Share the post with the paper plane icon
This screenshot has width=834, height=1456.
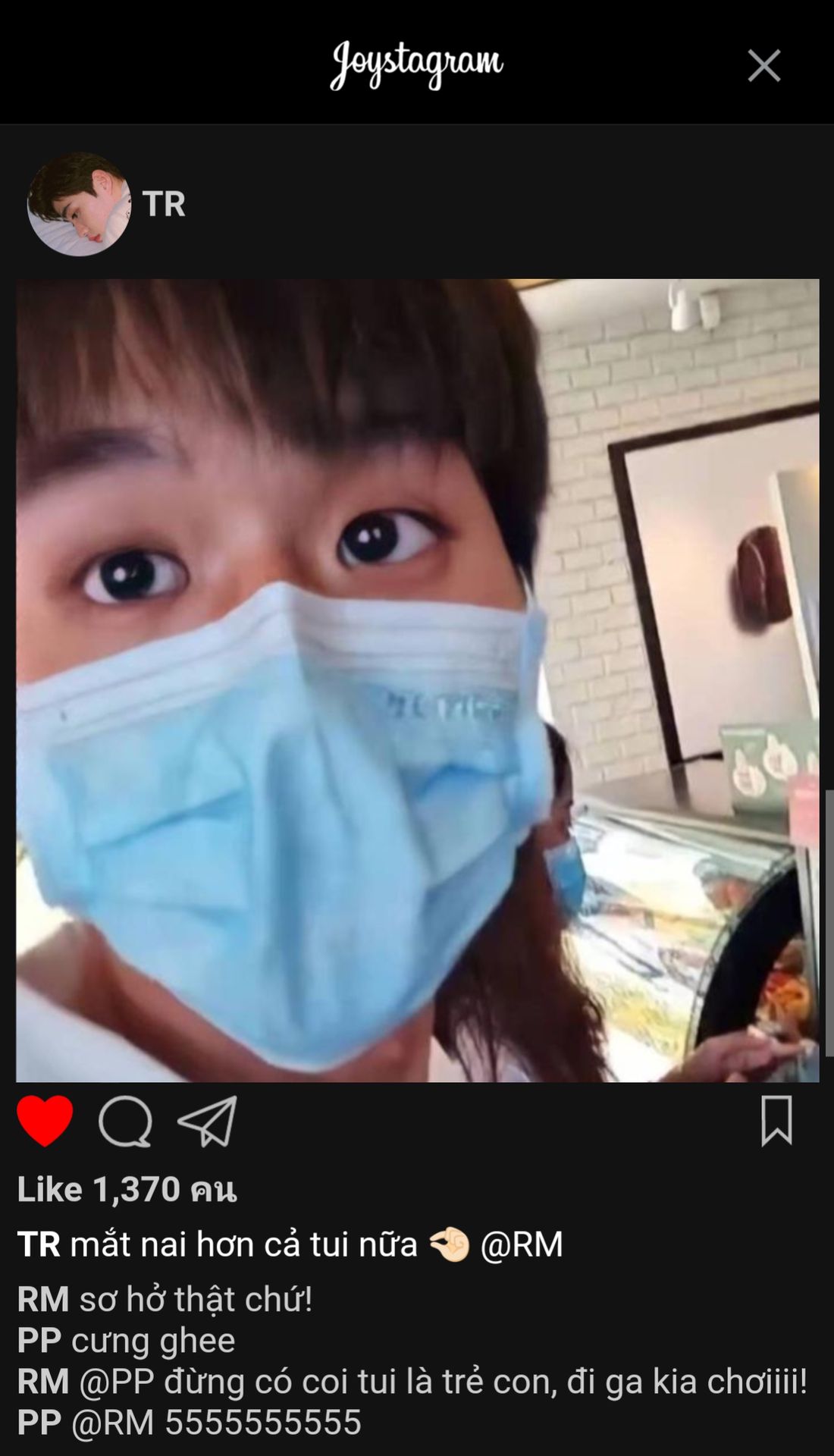[208, 1121]
